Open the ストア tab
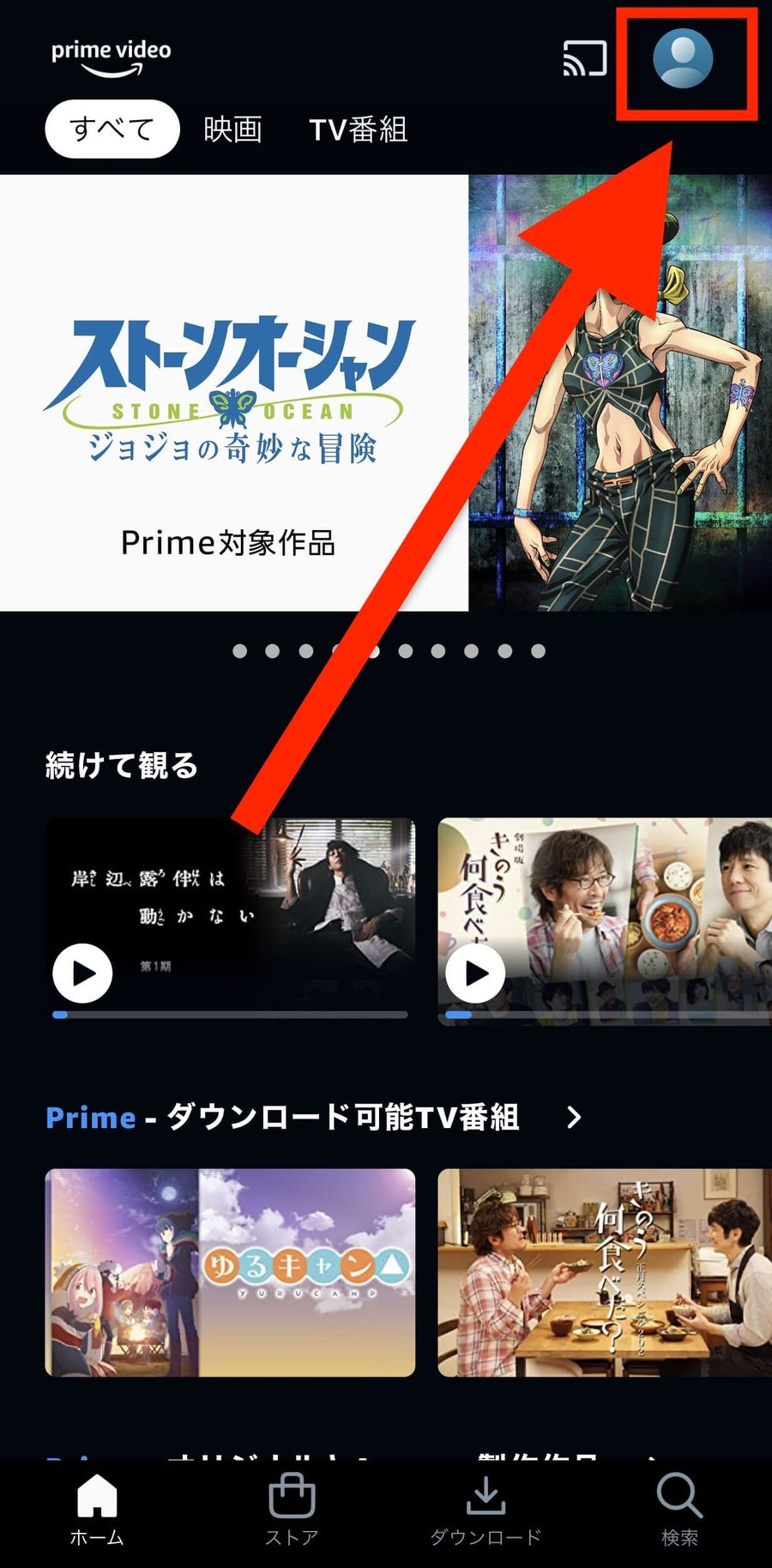The height and width of the screenshot is (1568, 772). (x=292, y=1511)
